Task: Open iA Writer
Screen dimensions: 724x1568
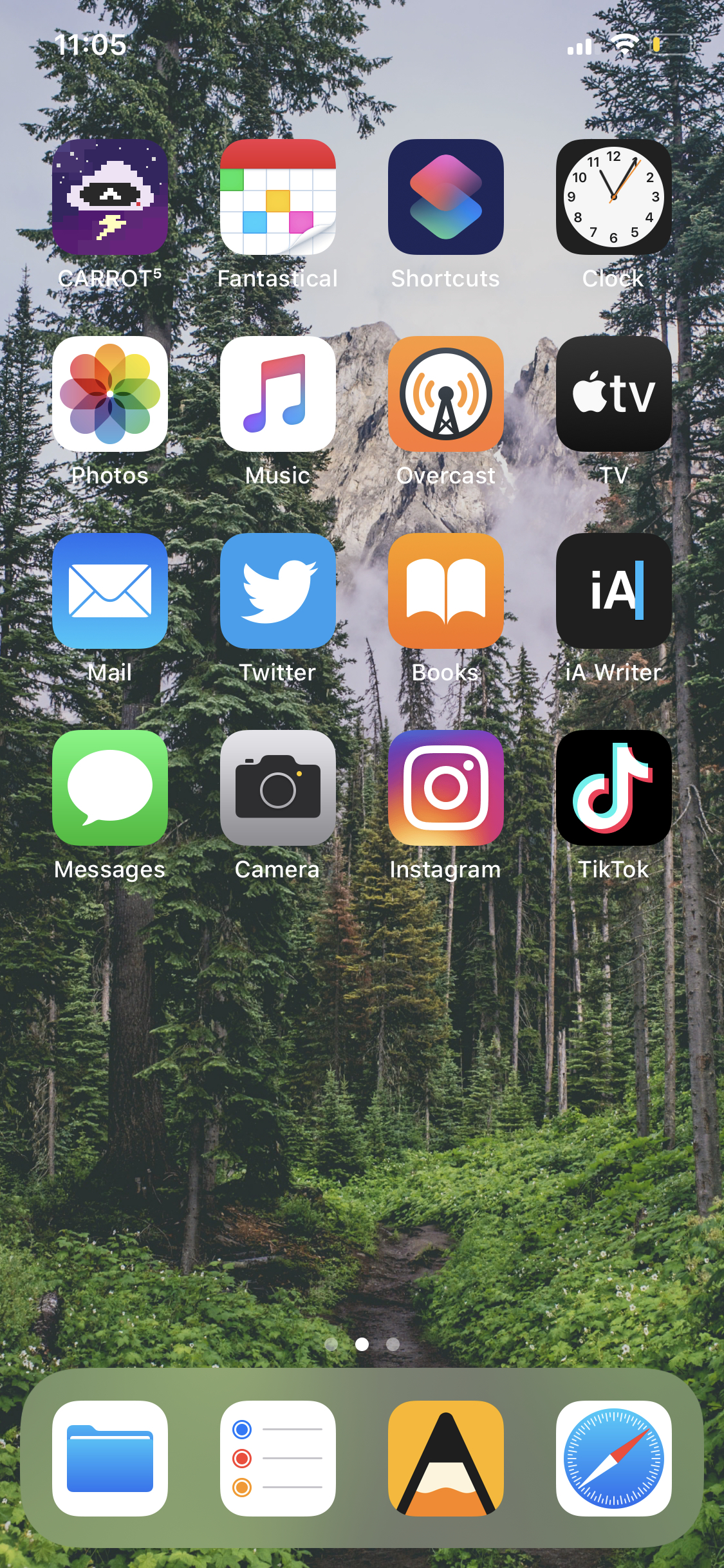Action: [x=614, y=591]
